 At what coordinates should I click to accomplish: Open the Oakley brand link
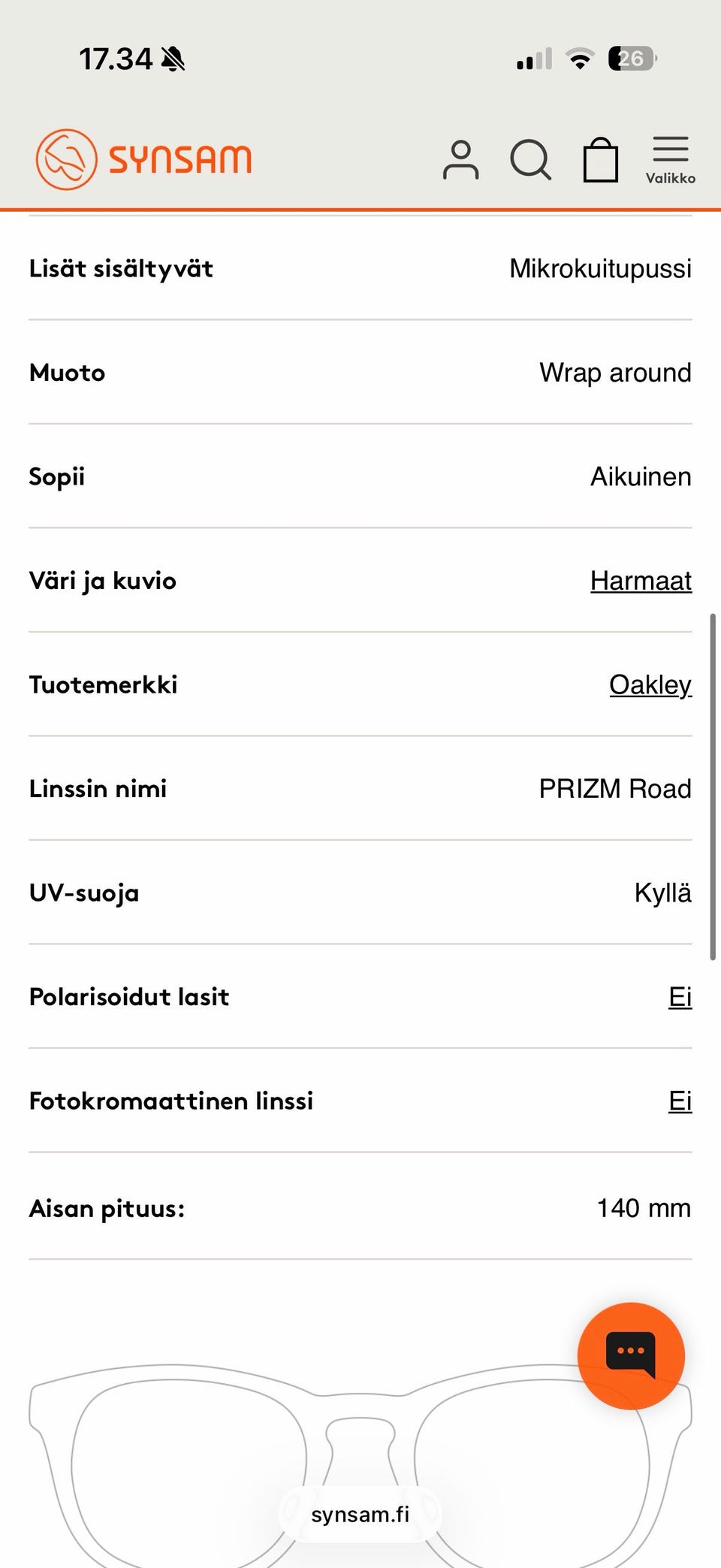click(650, 684)
